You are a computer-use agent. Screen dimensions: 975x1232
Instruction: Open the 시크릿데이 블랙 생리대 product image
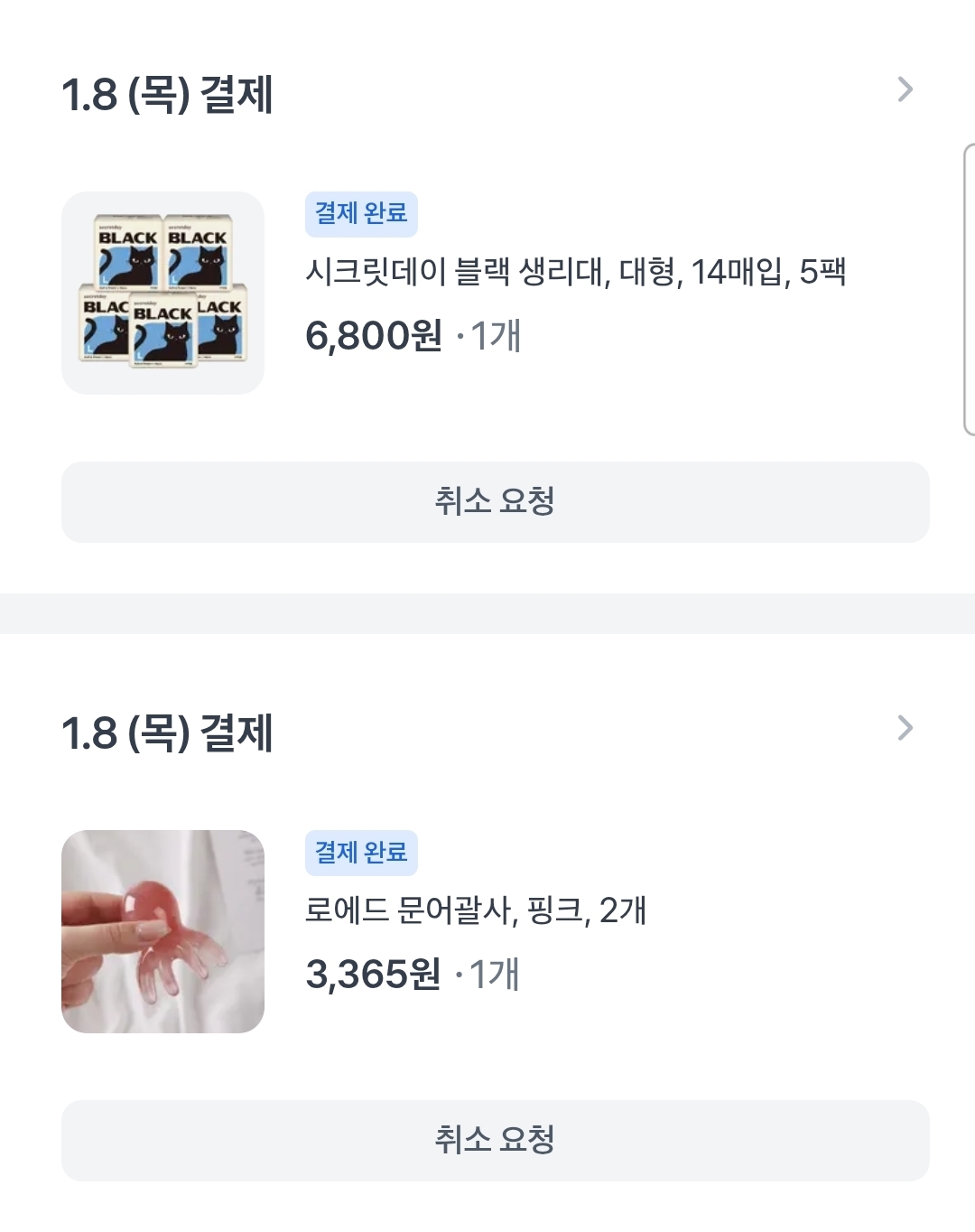(162, 293)
